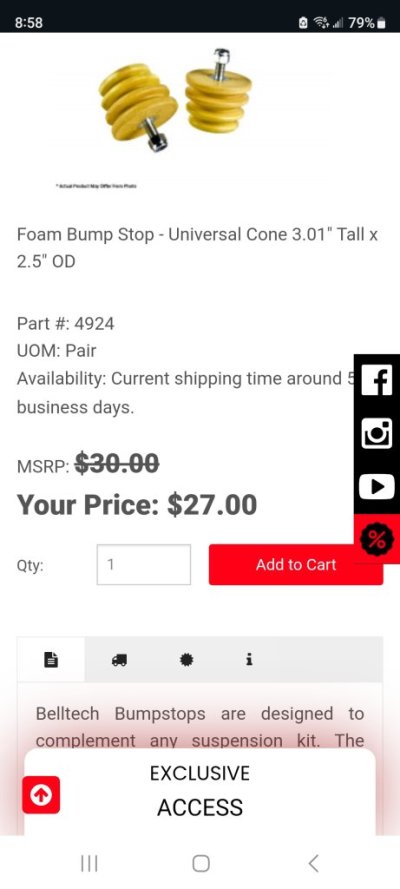400x889 pixels.
Task: Switch to the info tab
Action: pos(249,659)
